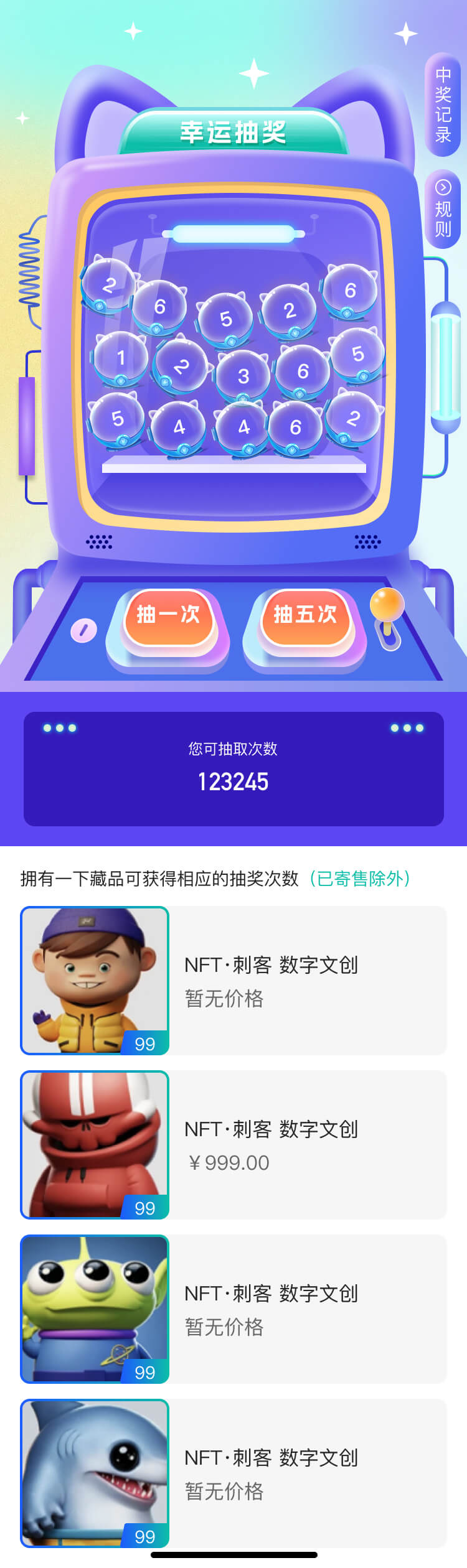Tap 抽一次 to draw once
The height and width of the screenshot is (1568, 467).
tap(168, 616)
